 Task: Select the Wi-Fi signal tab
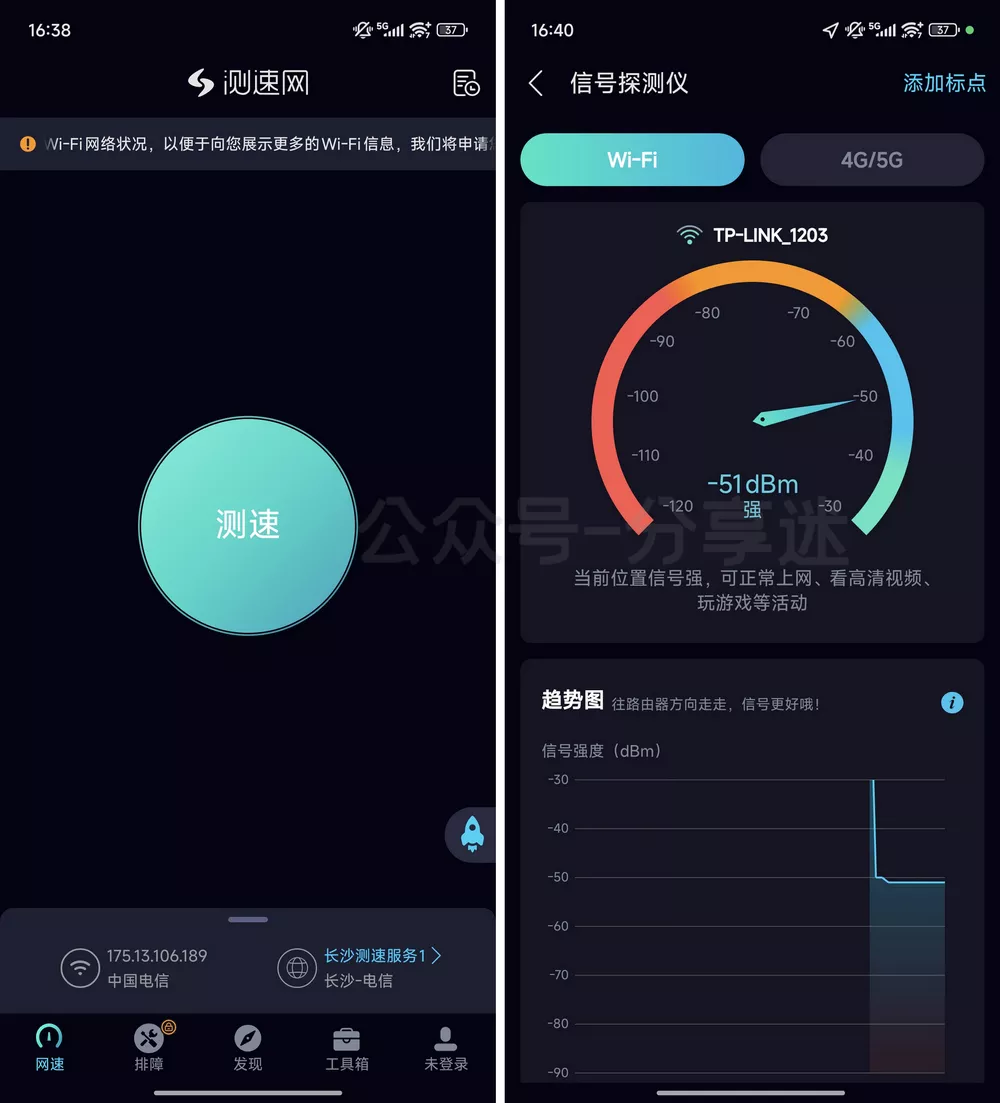(632, 160)
